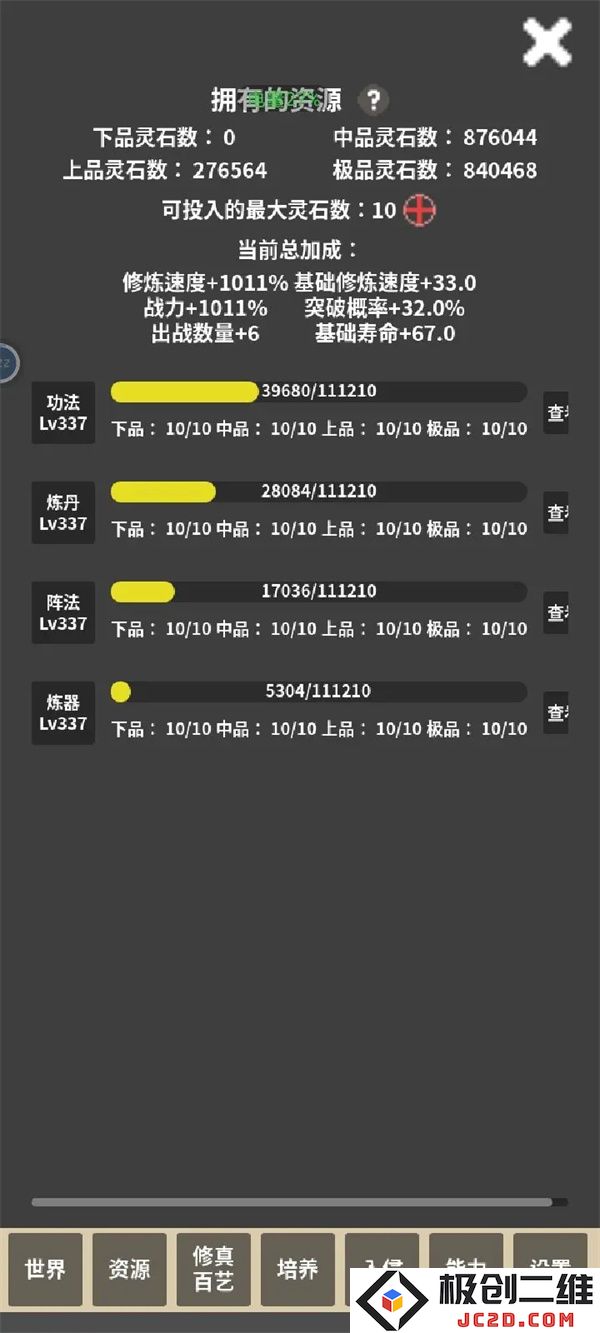View details button beside the 炼丹 progress bar

[x=556, y=512]
